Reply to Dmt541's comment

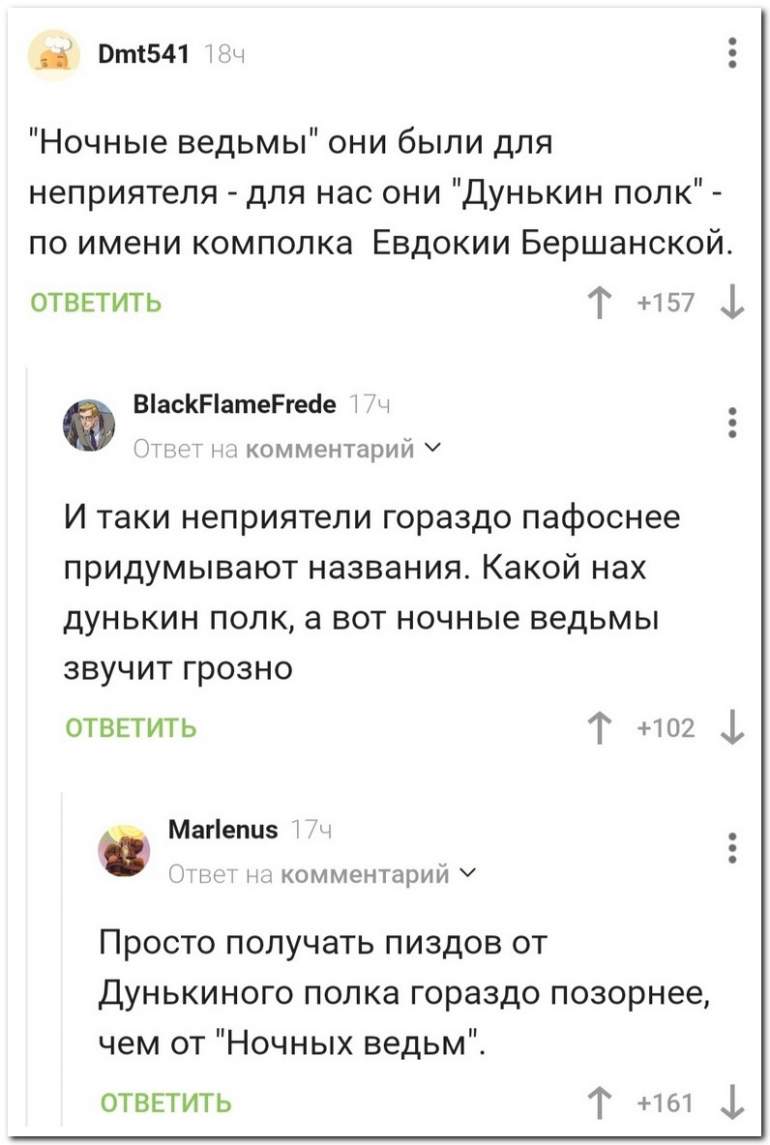(x=98, y=302)
